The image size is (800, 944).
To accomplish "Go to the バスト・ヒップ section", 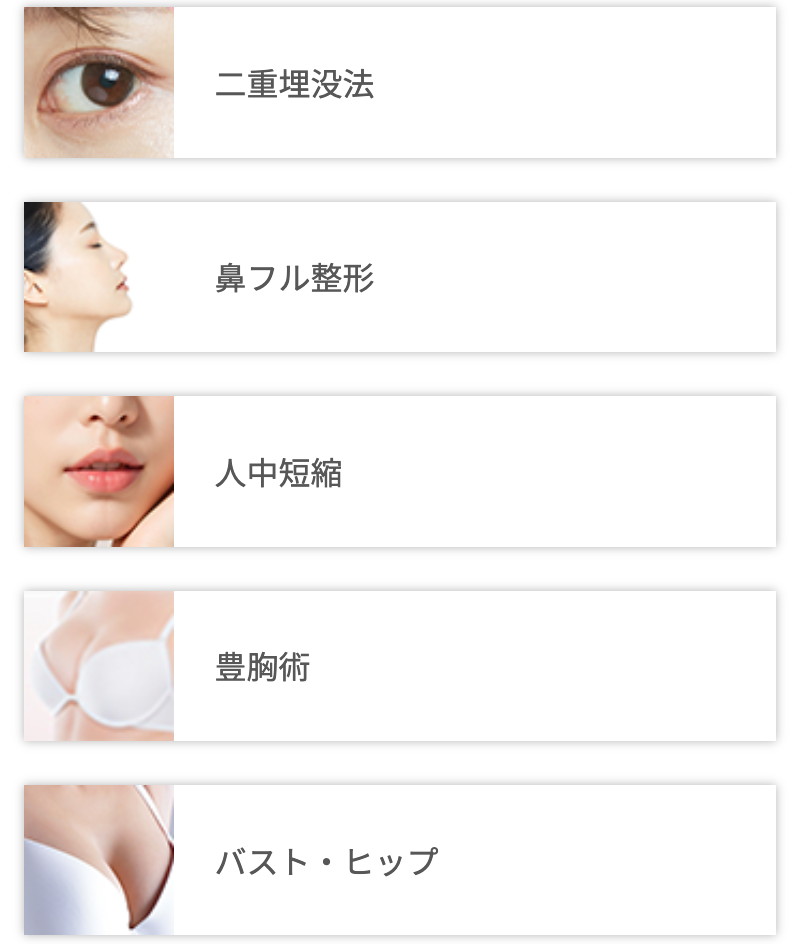I will pyautogui.click(x=400, y=860).
